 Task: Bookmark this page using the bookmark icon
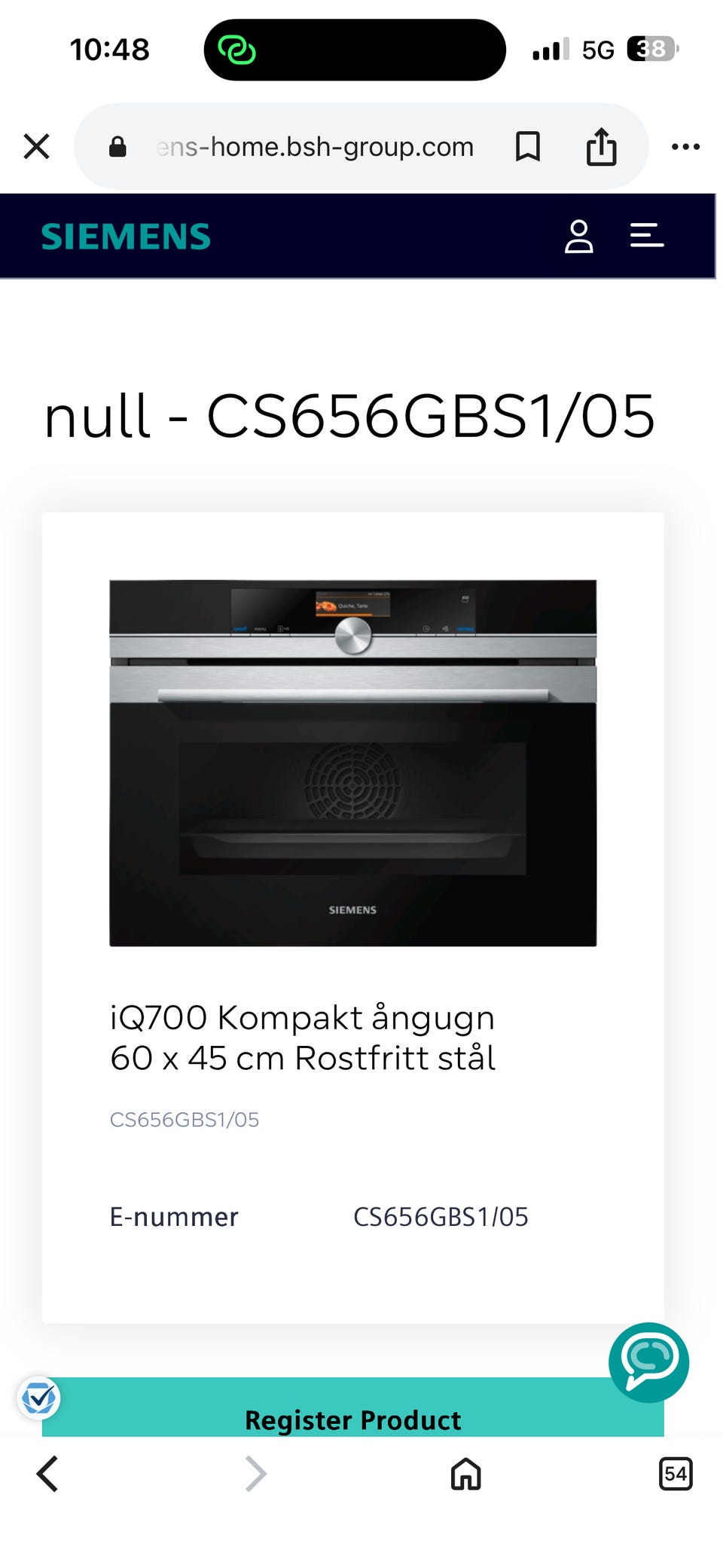pos(527,145)
